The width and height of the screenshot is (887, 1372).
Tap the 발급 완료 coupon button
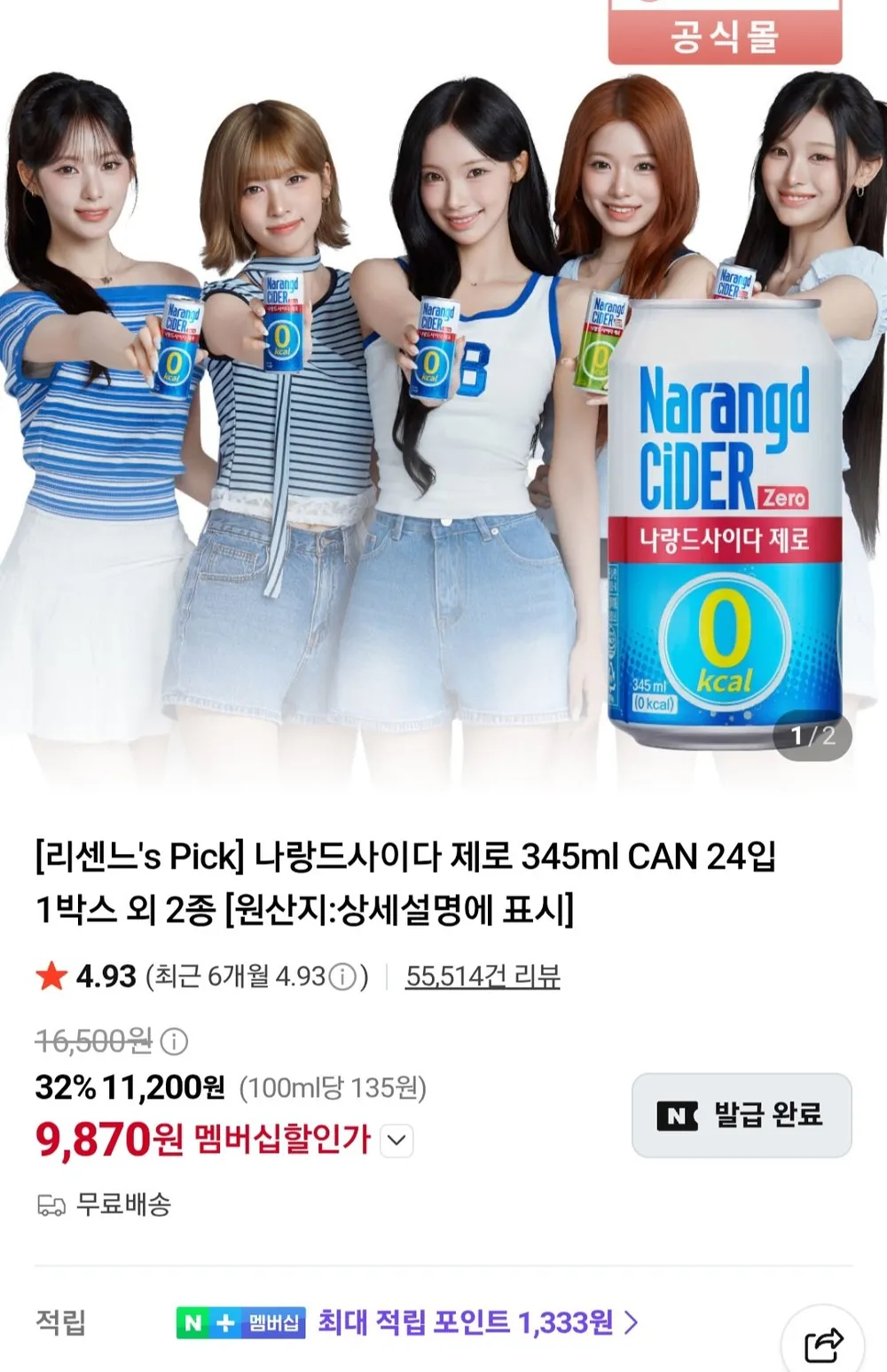(x=742, y=1115)
